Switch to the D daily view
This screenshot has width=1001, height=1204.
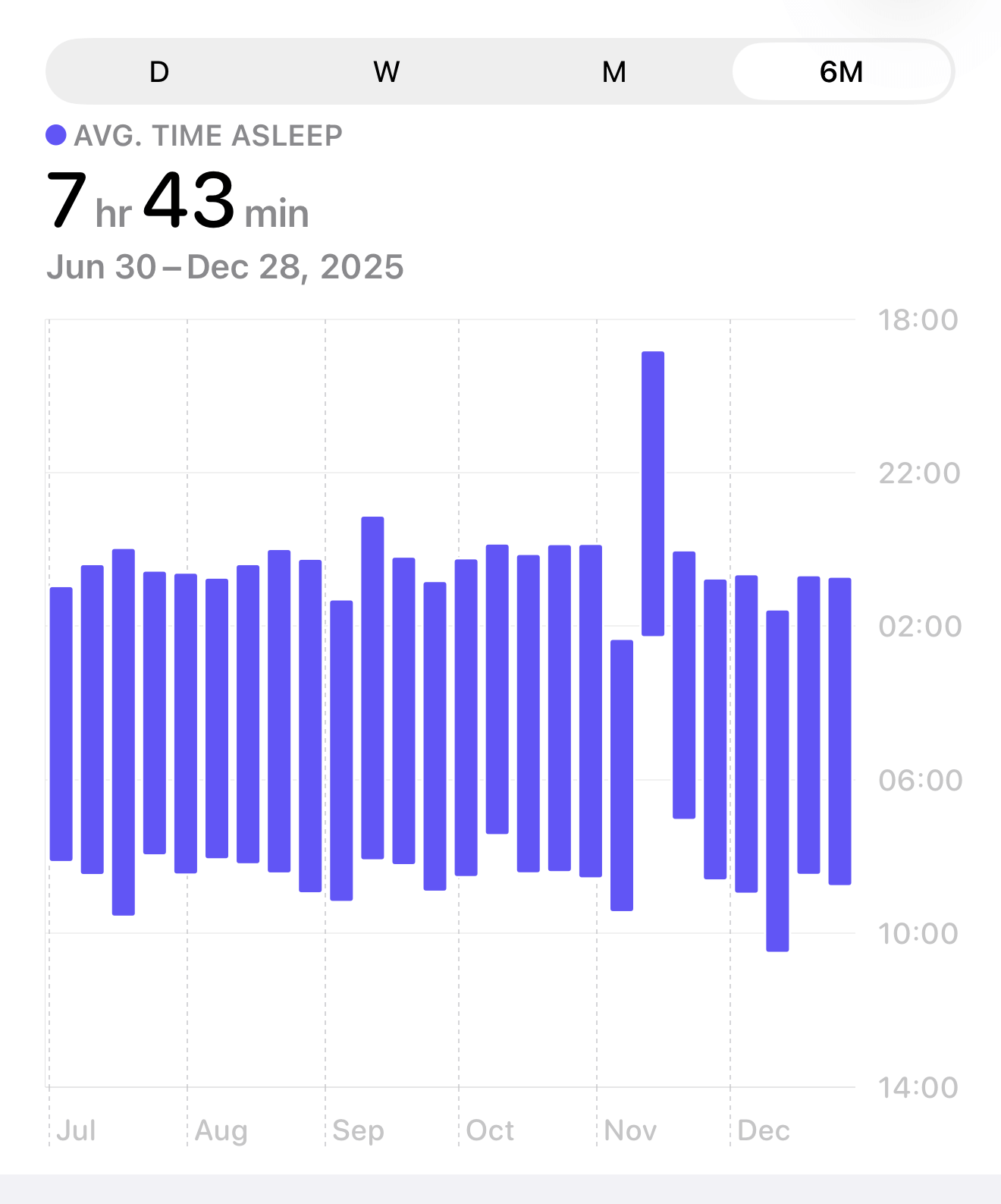pos(158,72)
